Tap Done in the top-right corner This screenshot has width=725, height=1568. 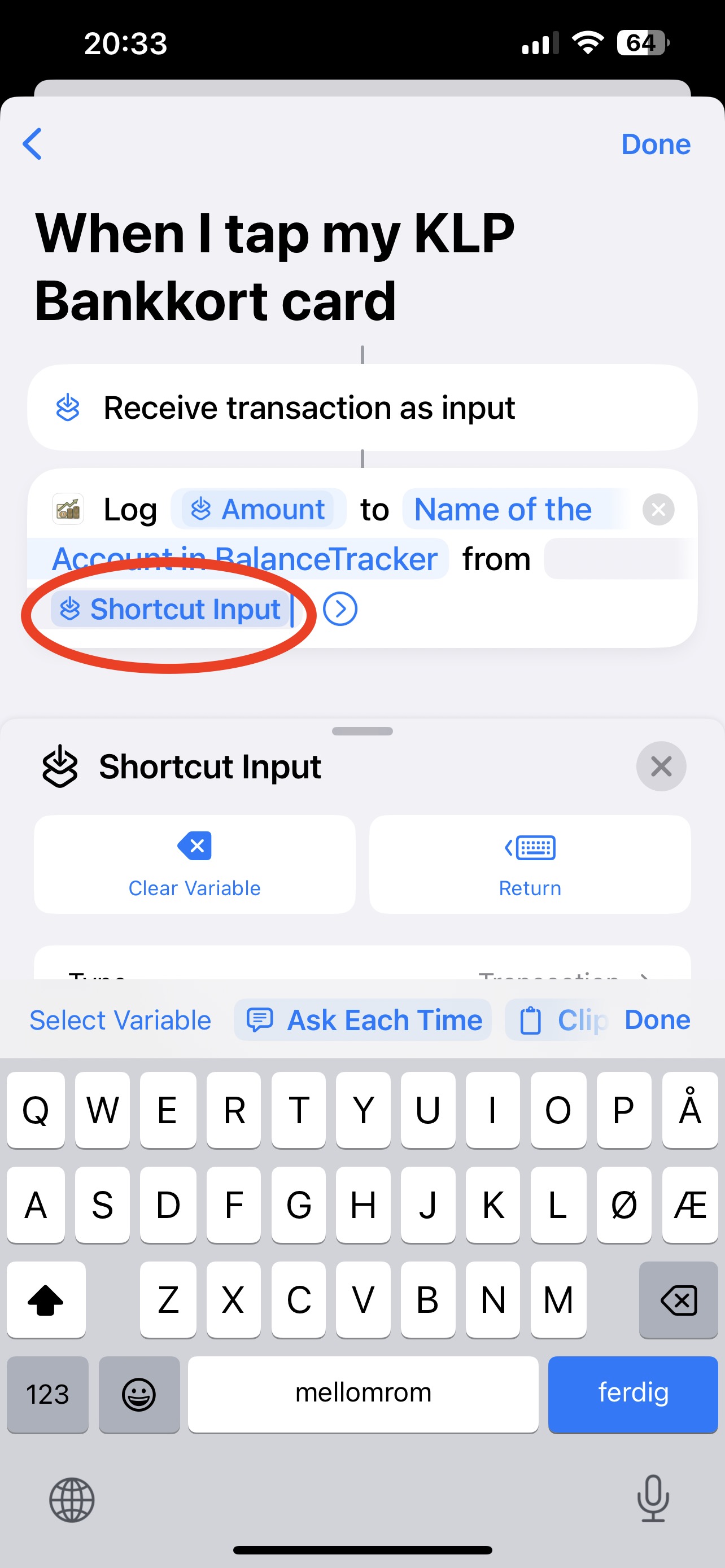[x=656, y=144]
